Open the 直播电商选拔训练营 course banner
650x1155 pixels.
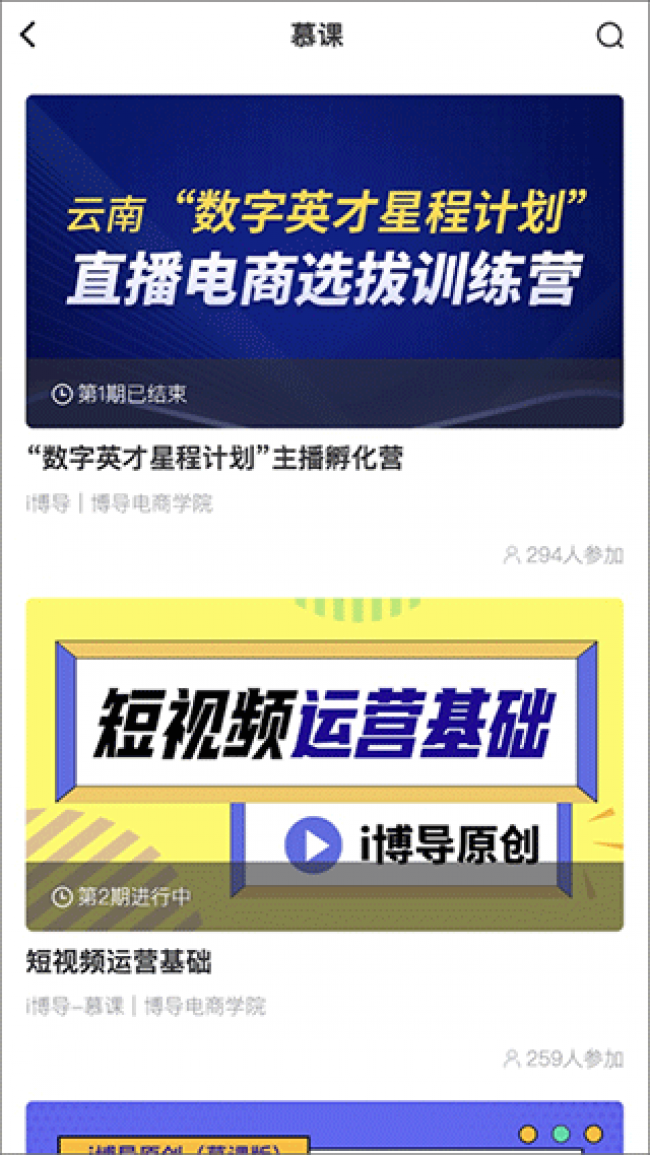(x=324, y=261)
